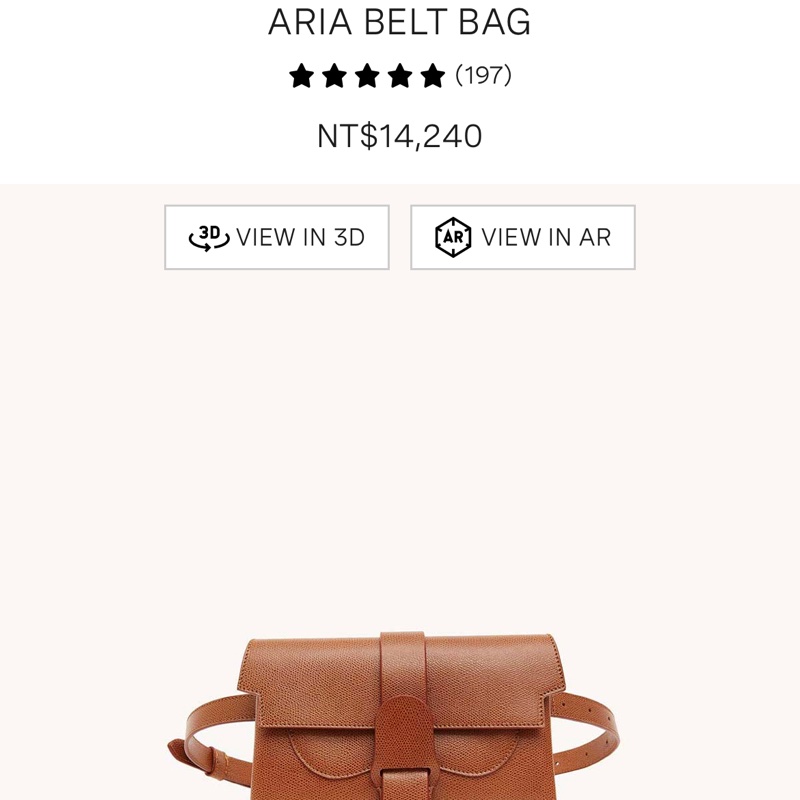Launch the View in AR option

pos(523,238)
